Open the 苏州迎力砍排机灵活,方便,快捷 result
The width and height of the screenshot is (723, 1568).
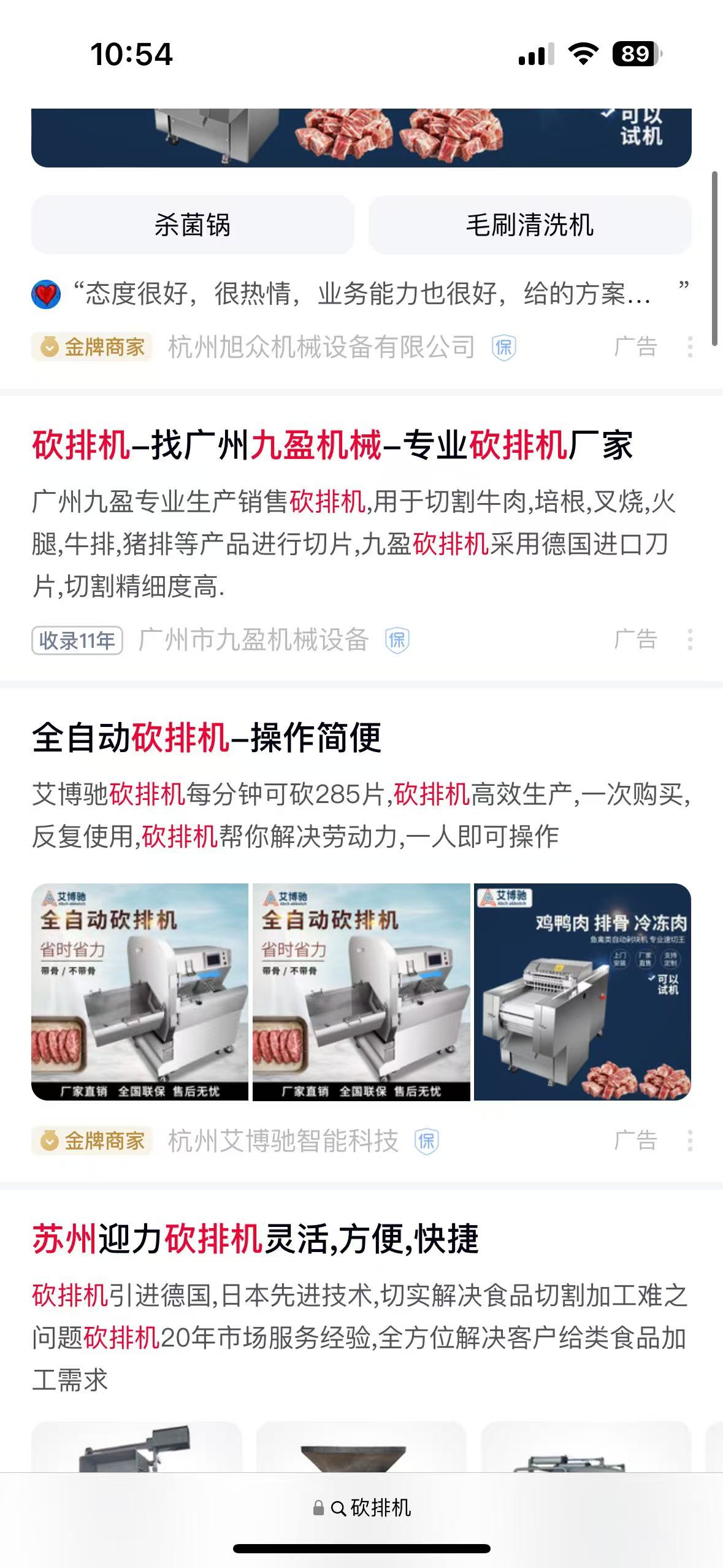pos(255,1239)
